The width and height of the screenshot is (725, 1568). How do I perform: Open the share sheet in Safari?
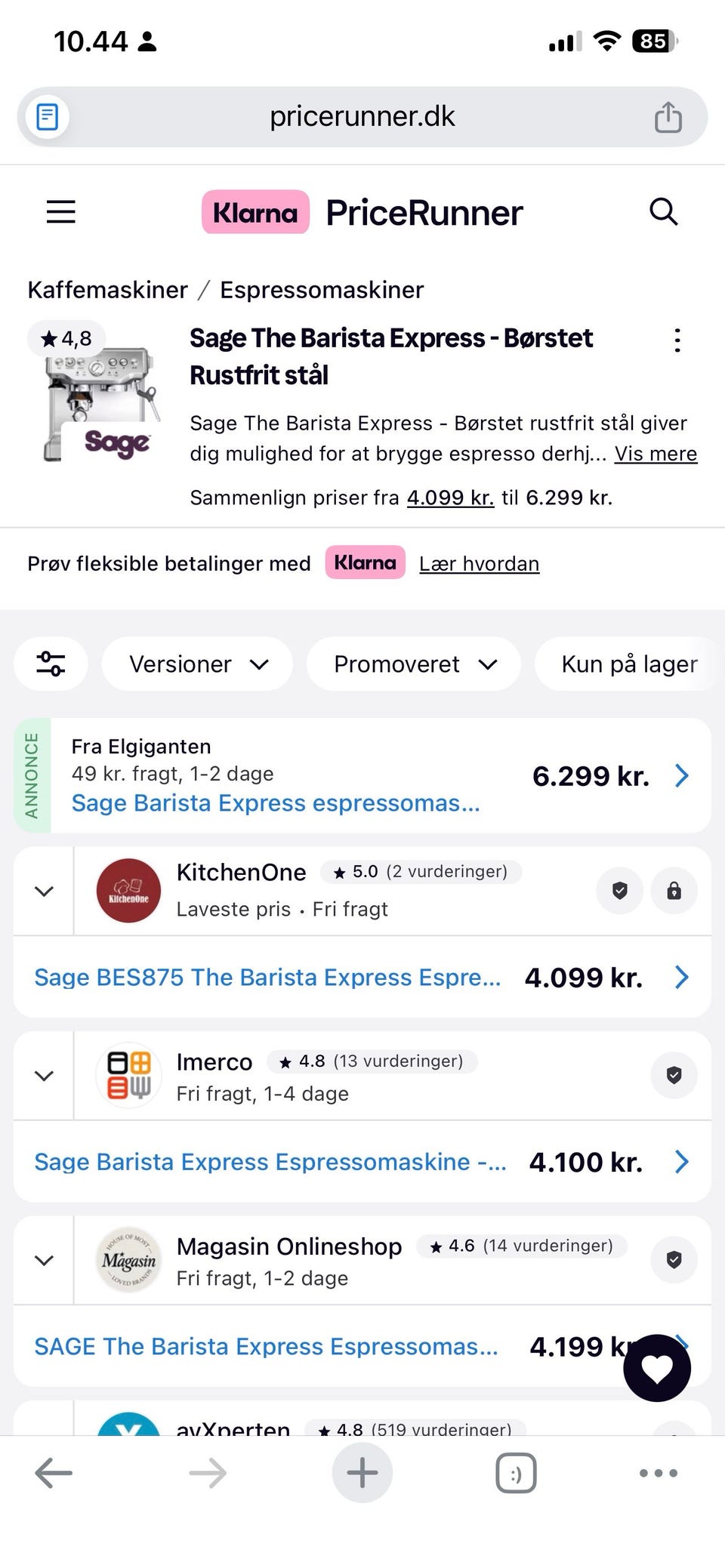(x=668, y=116)
